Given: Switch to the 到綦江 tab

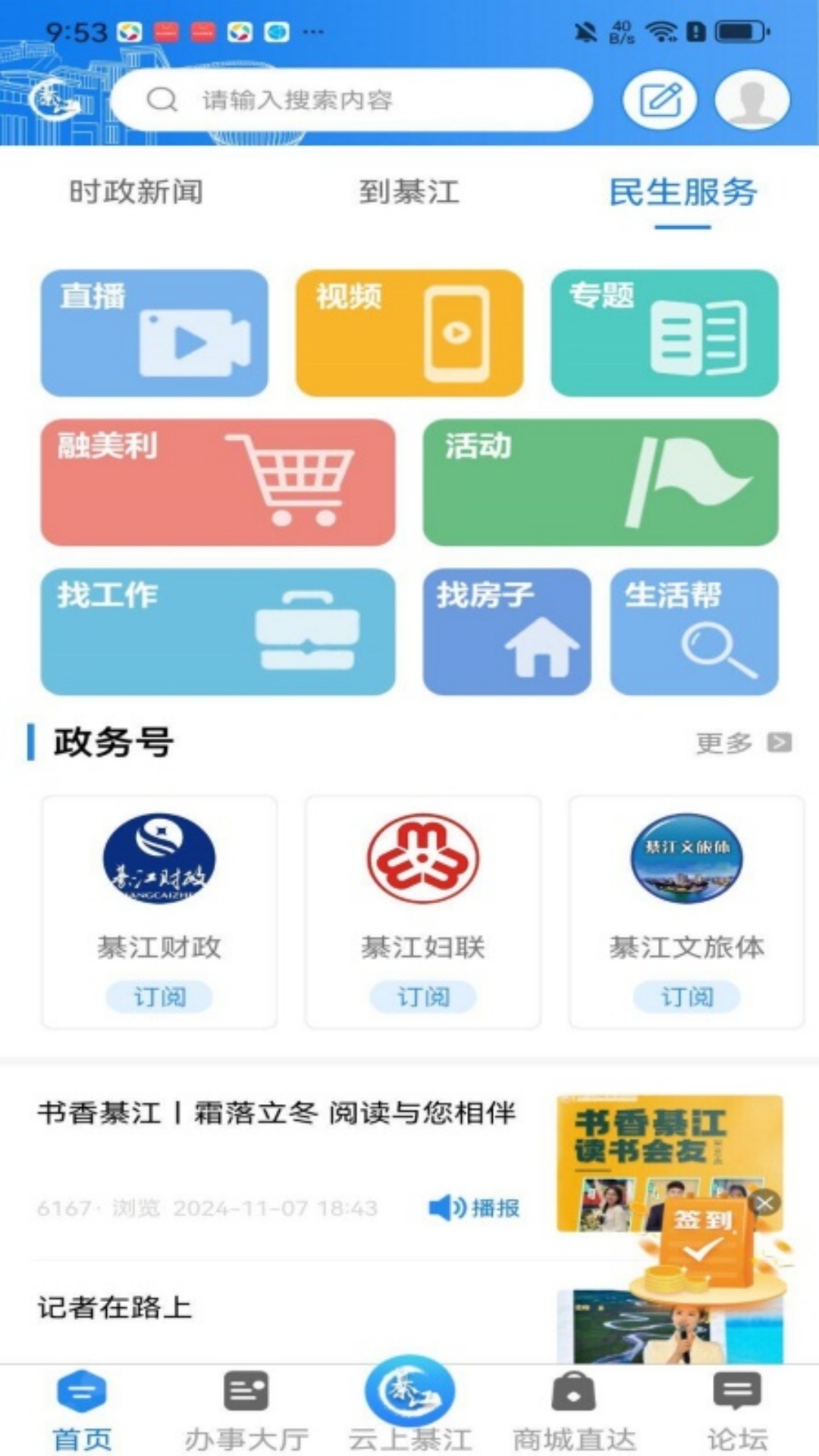Looking at the screenshot, I should (x=410, y=193).
